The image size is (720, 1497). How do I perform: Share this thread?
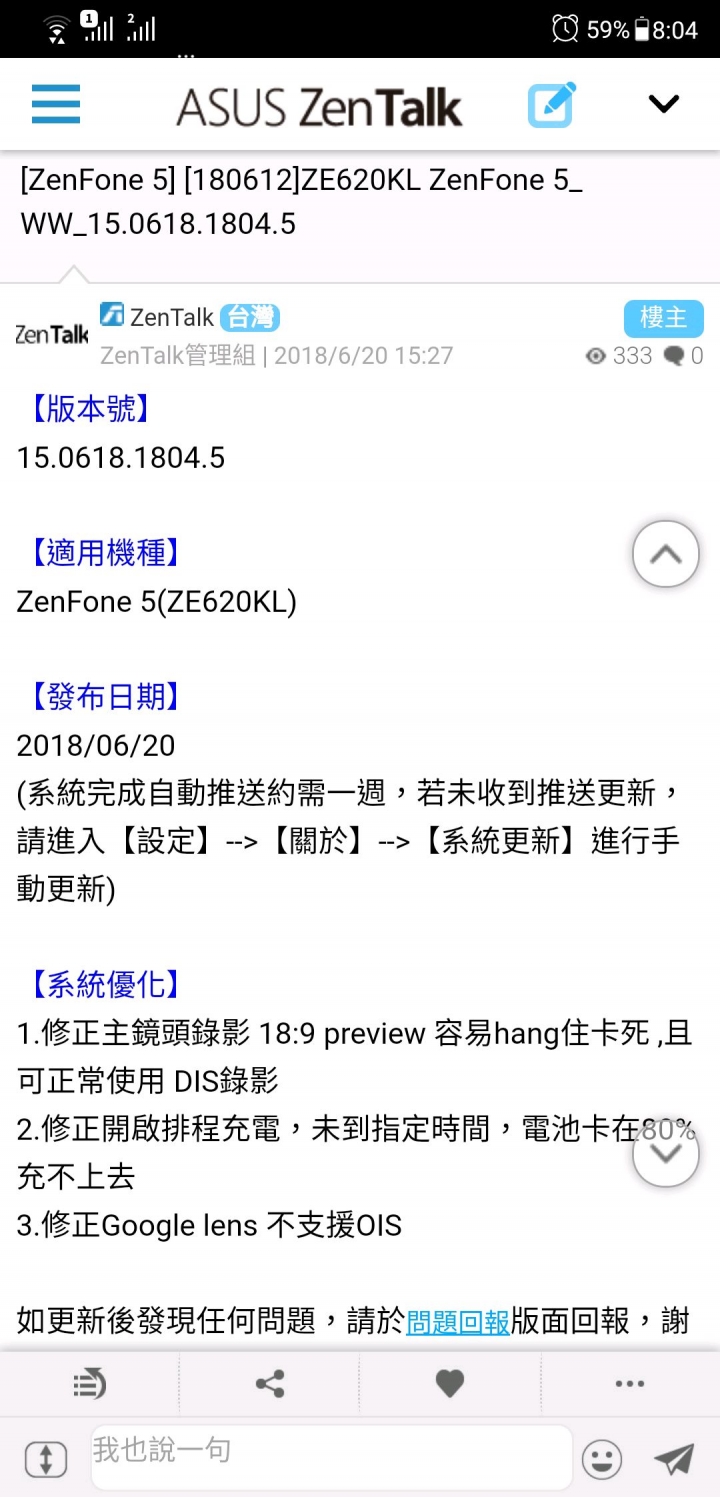click(270, 1384)
